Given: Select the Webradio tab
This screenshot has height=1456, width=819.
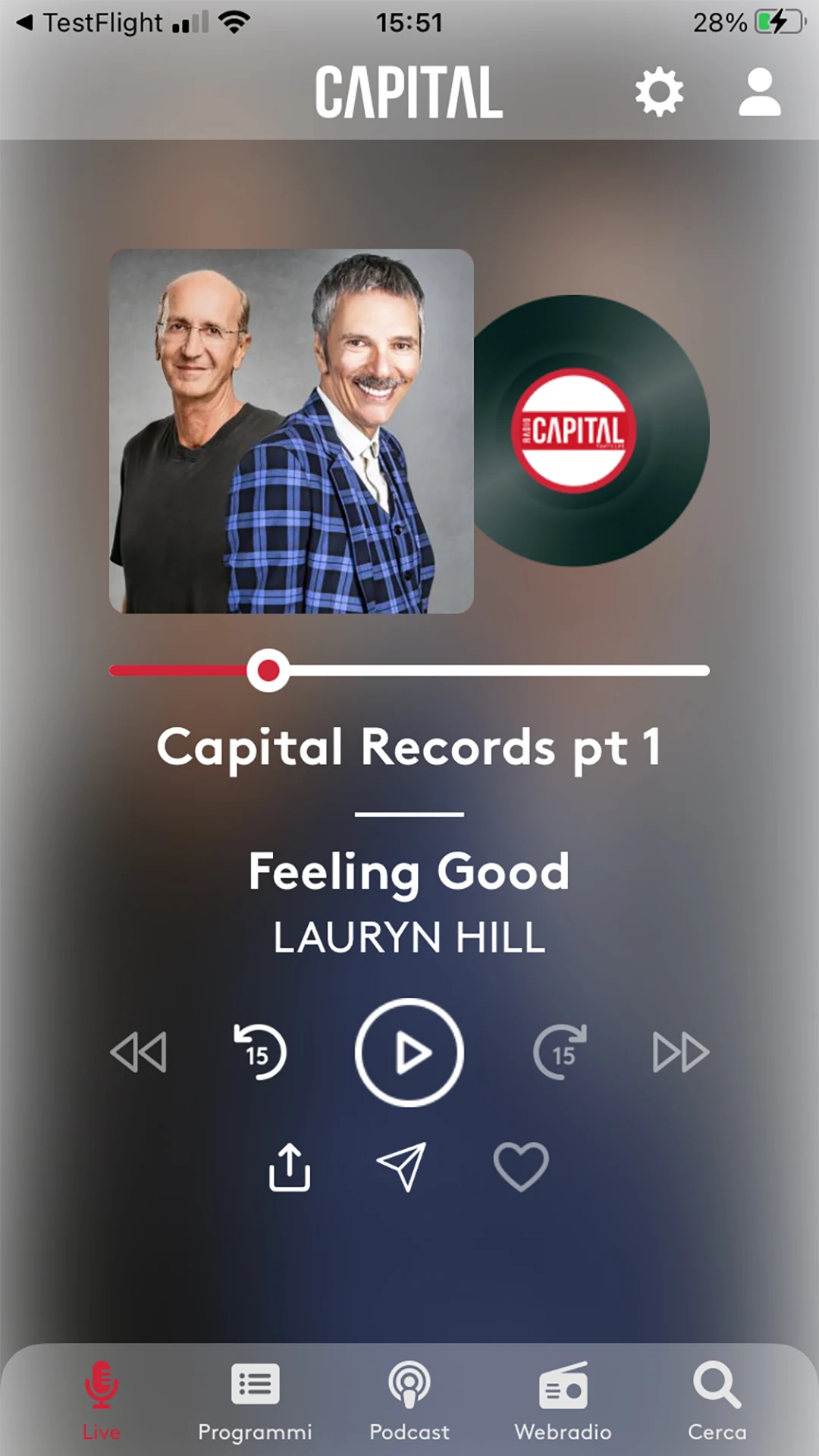Looking at the screenshot, I should (563, 1399).
